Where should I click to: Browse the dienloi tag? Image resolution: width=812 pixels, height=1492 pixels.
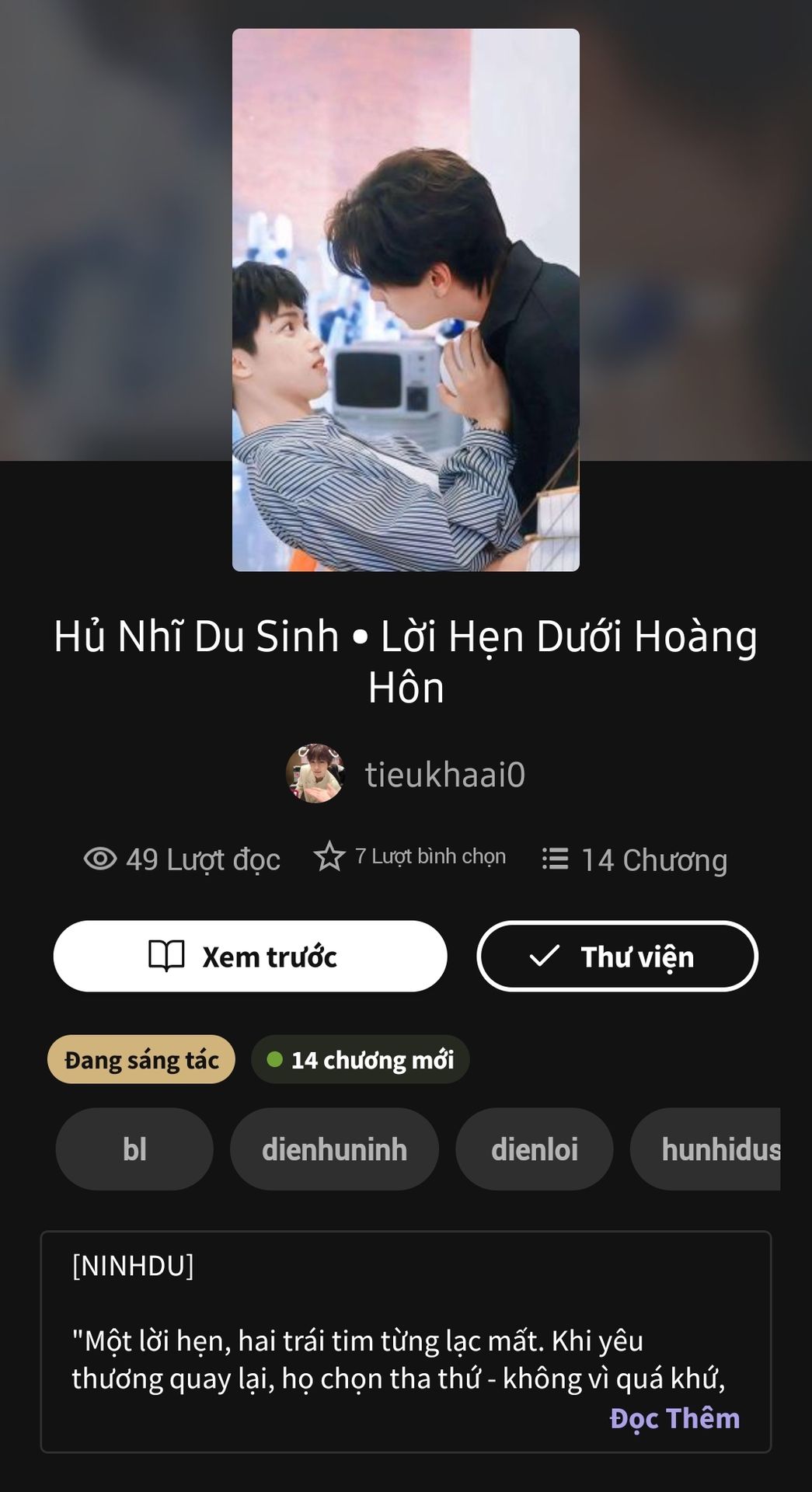[534, 1149]
